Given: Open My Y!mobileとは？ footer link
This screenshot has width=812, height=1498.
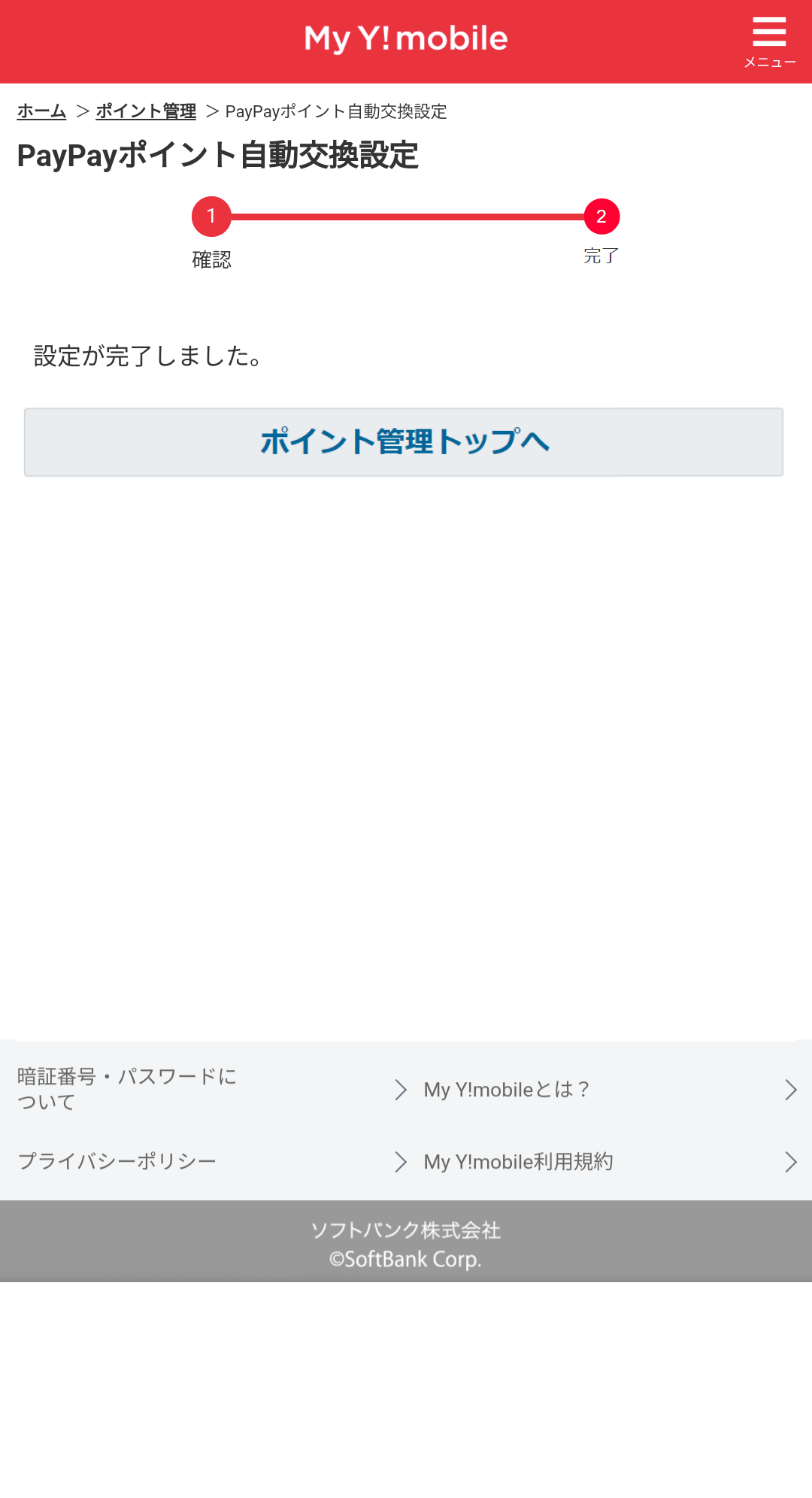Looking at the screenshot, I should click(609, 1089).
